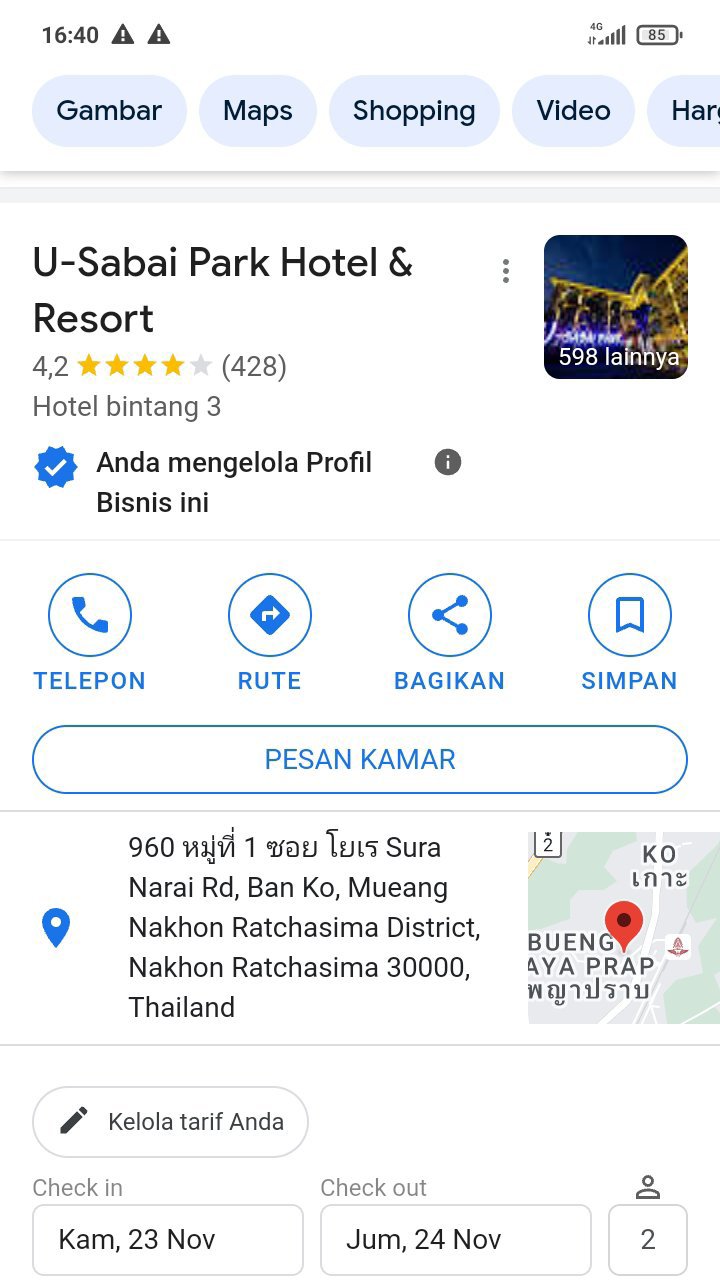Open the three-dot overflow menu
Viewport: 720px width, 1280px height.
[x=506, y=271]
